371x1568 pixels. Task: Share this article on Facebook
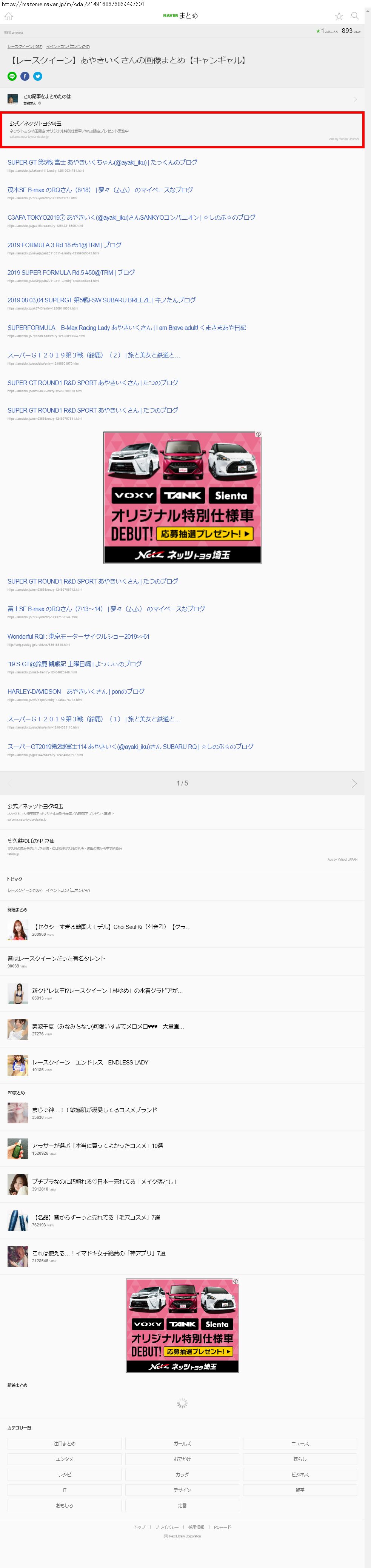pos(25,76)
